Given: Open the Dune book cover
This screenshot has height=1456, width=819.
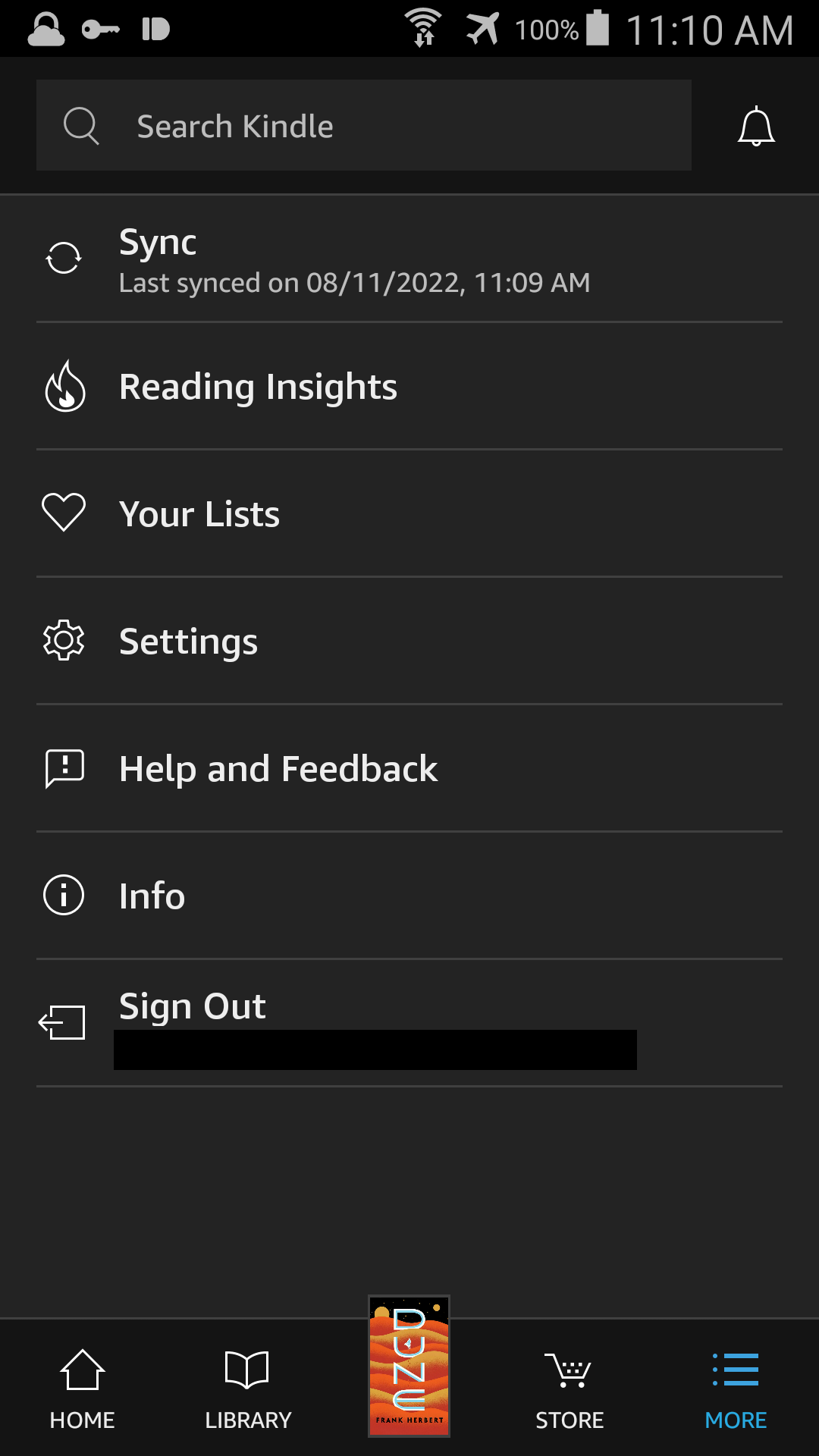Looking at the screenshot, I should [409, 1366].
